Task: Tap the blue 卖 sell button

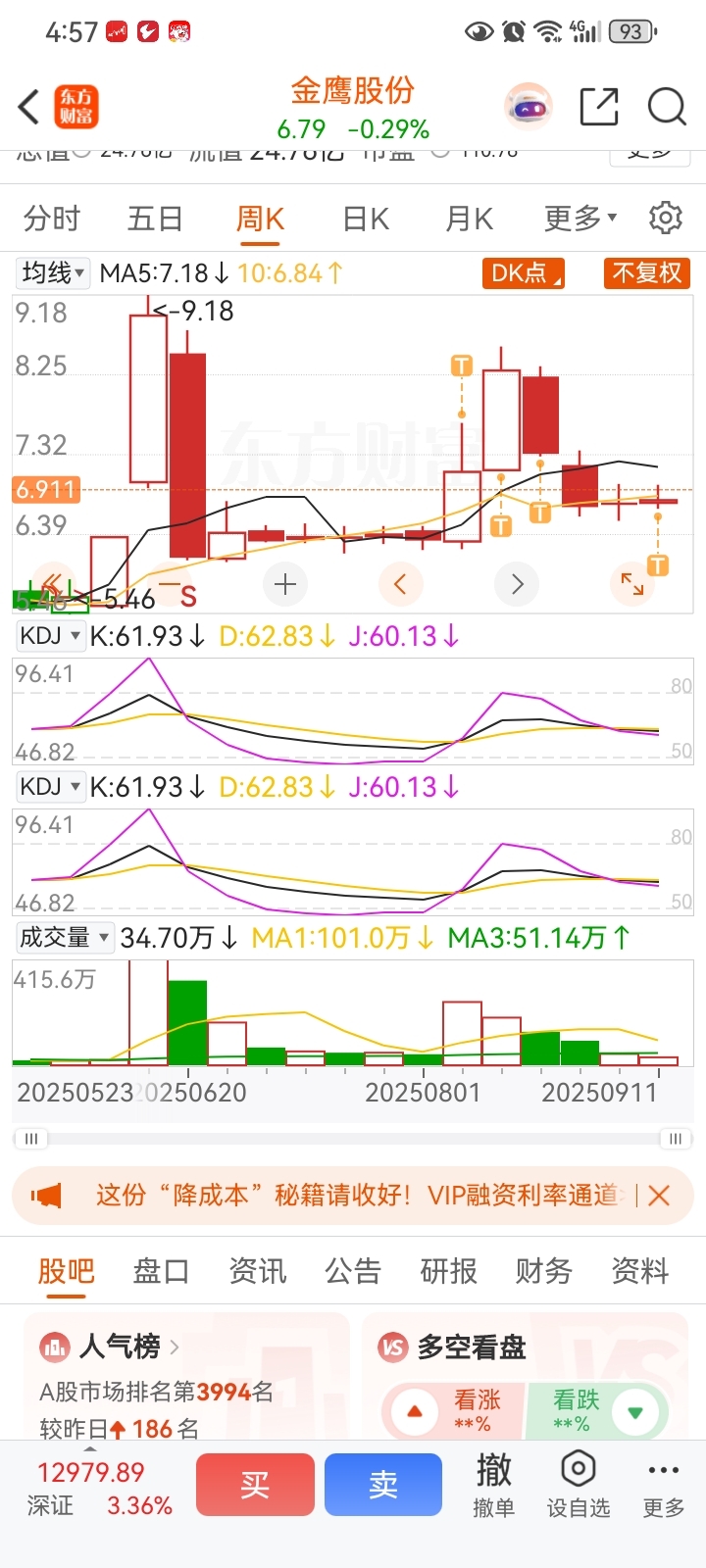Action: click(383, 1485)
